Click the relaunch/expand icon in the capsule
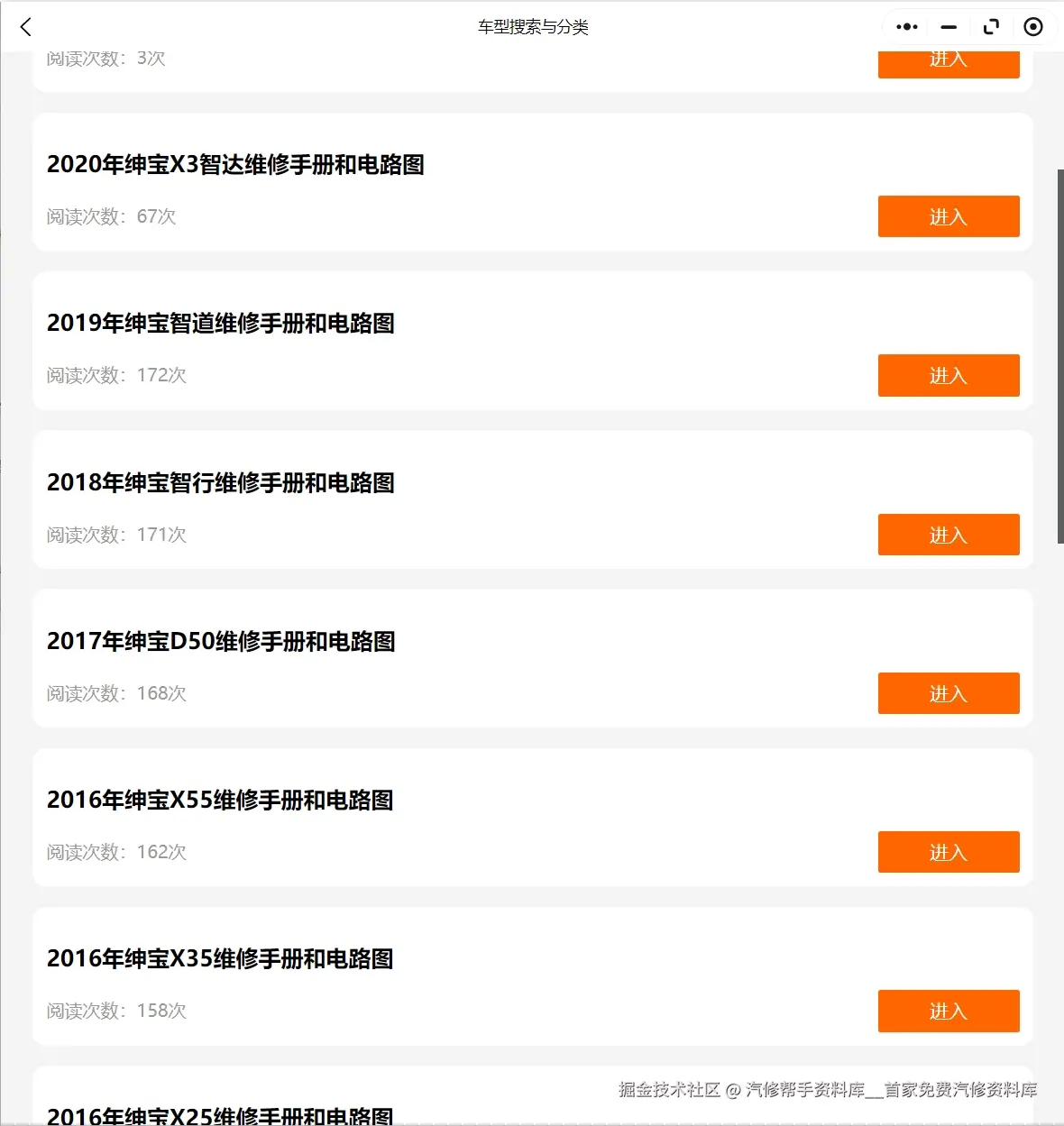This screenshot has height=1126, width=1064. (x=990, y=26)
